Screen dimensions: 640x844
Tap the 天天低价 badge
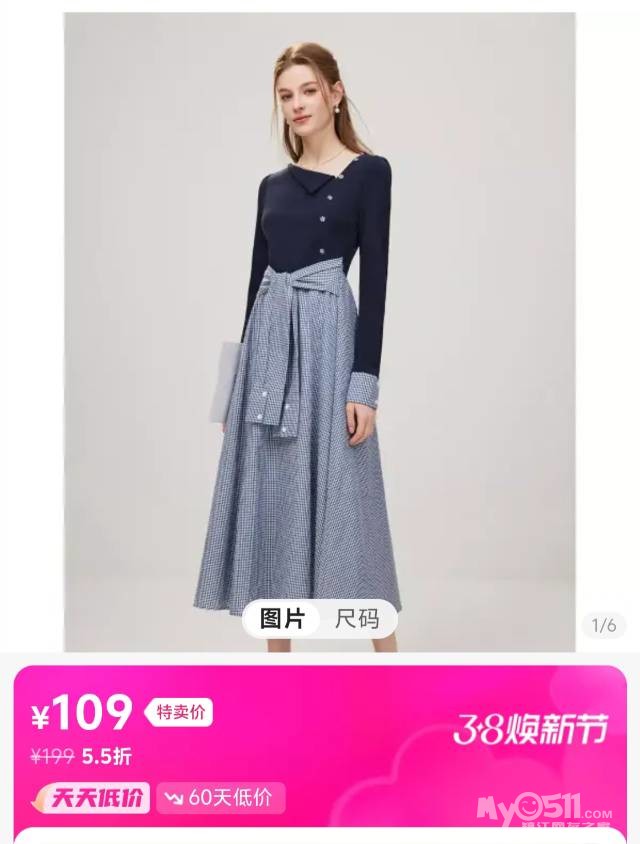coord(93,798)
